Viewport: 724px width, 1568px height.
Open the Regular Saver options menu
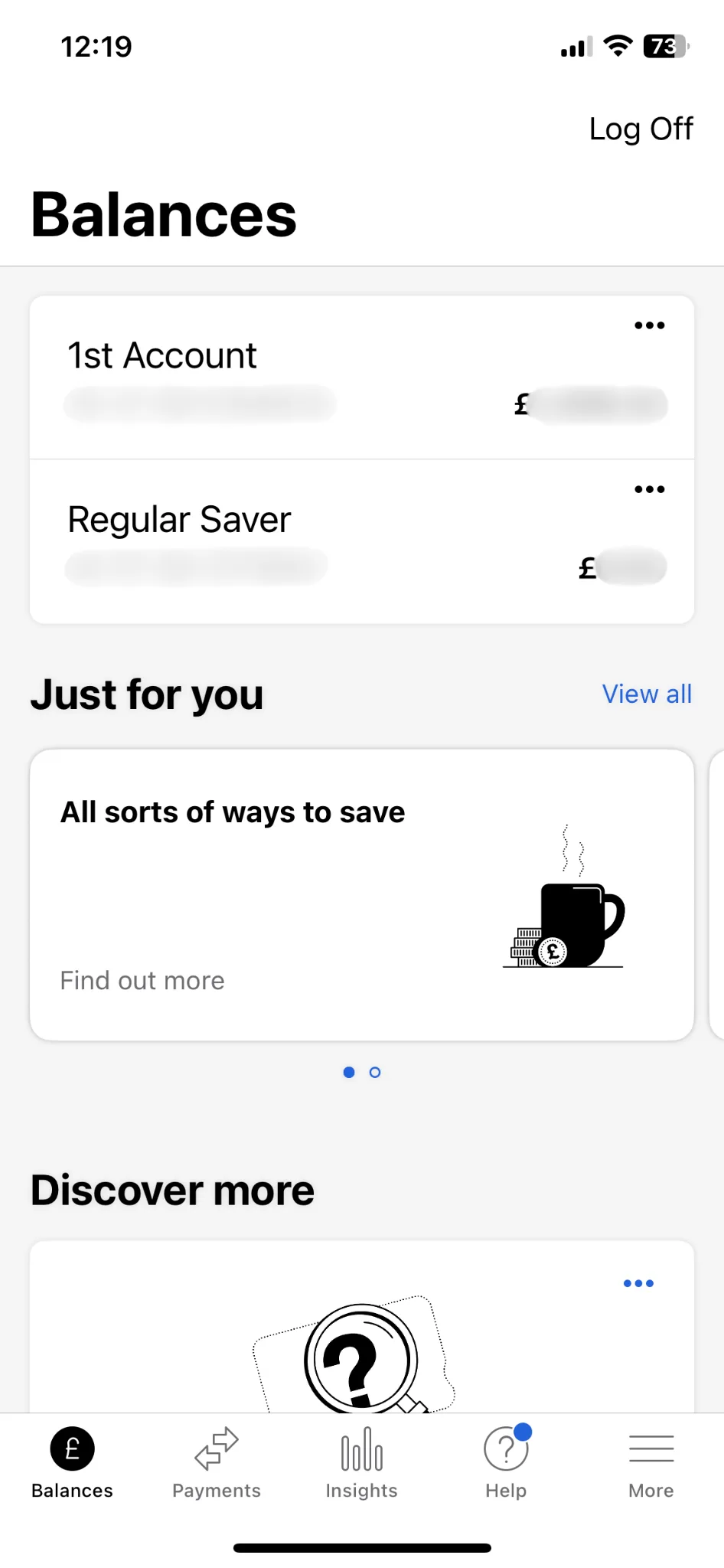click(649, 489)
